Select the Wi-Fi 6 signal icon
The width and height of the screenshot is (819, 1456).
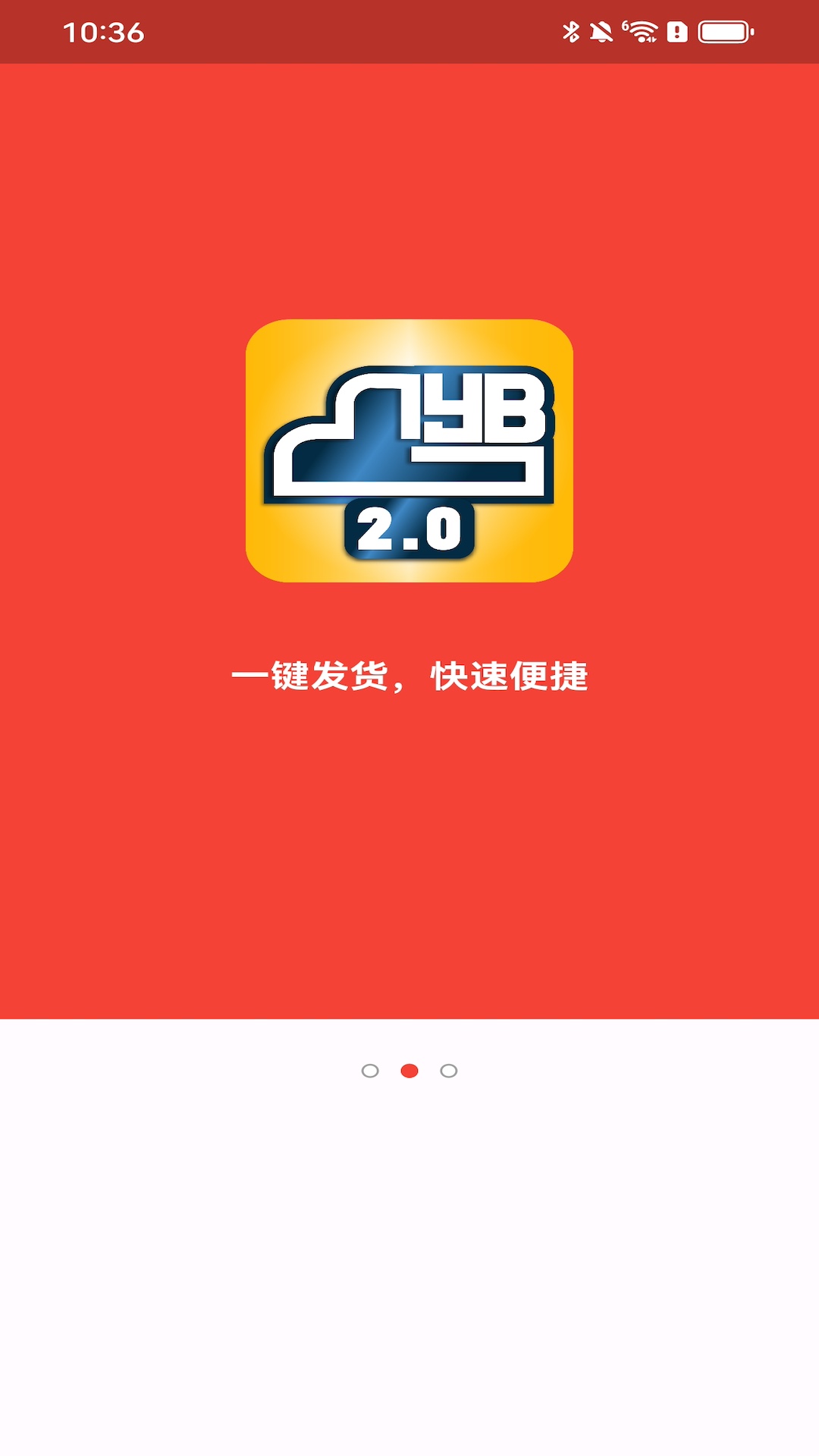(639, 30)
